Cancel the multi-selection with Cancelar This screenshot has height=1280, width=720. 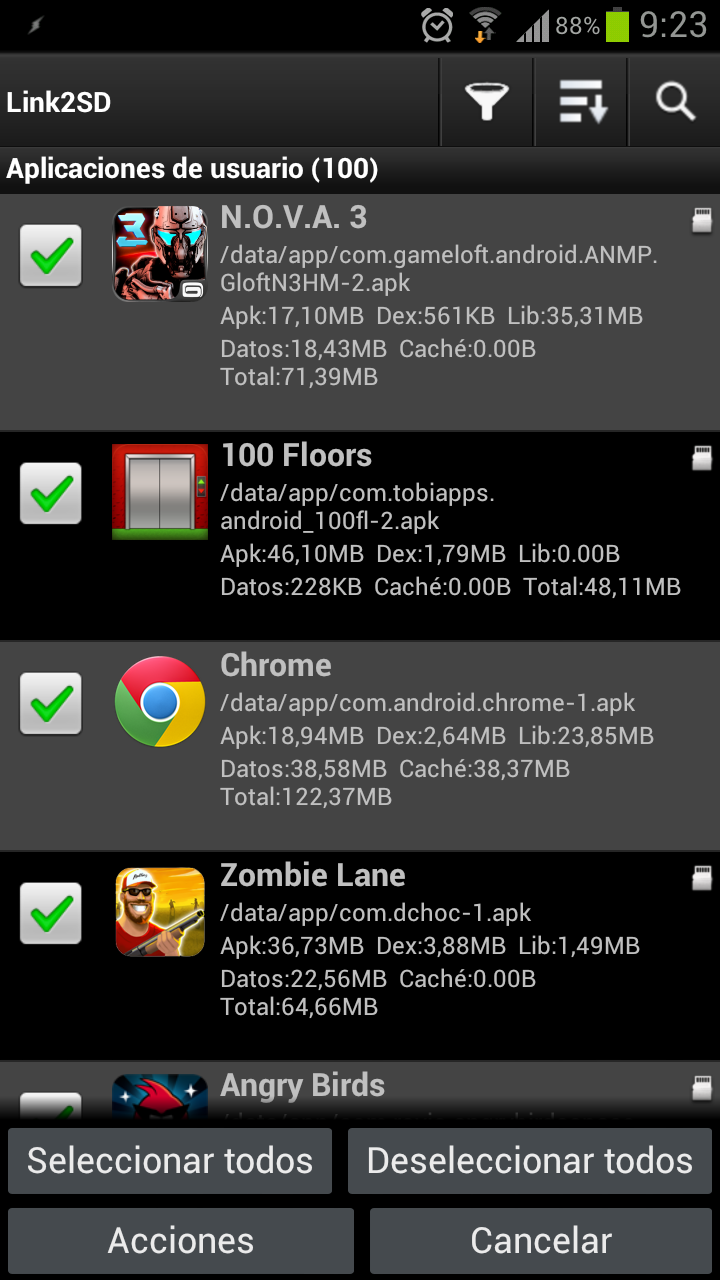tap(541, 1241)
